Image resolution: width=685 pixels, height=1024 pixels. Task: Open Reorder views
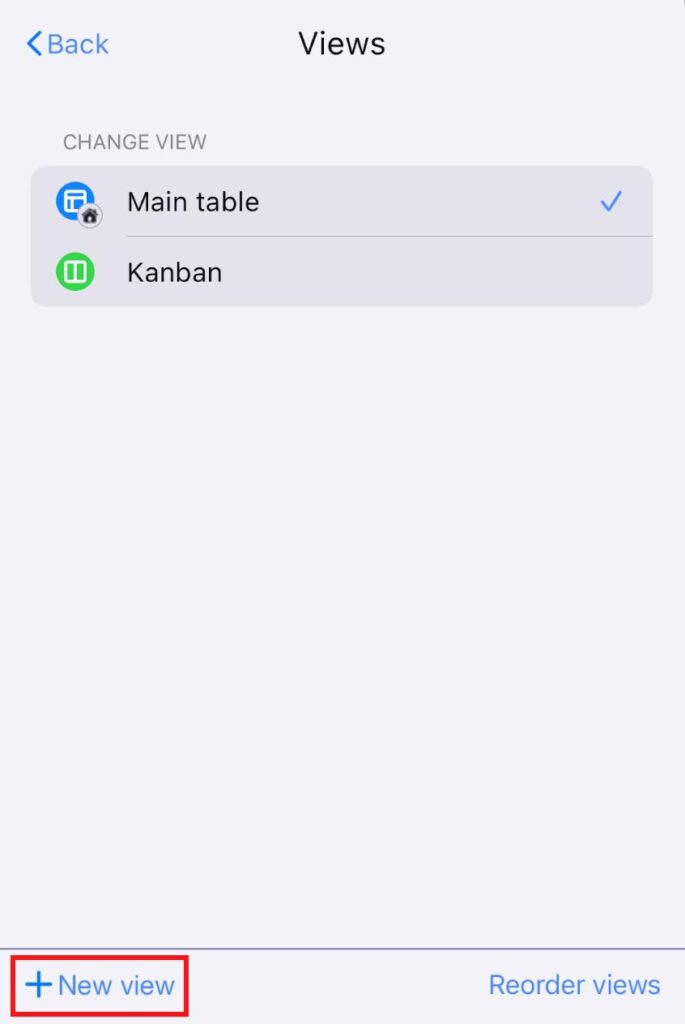tap(574, 985)
